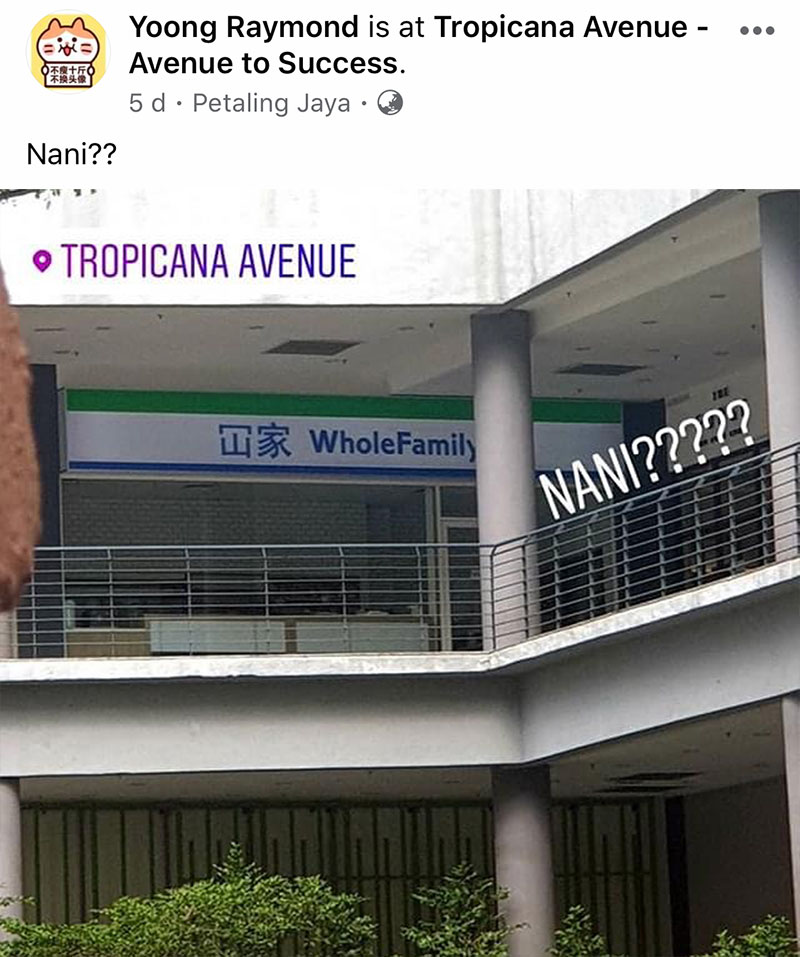Image resolution: width=800 pixels, height=957 pixels.
Task: Open Yoong Raymond's profile picture
Action: coord(66,51)
